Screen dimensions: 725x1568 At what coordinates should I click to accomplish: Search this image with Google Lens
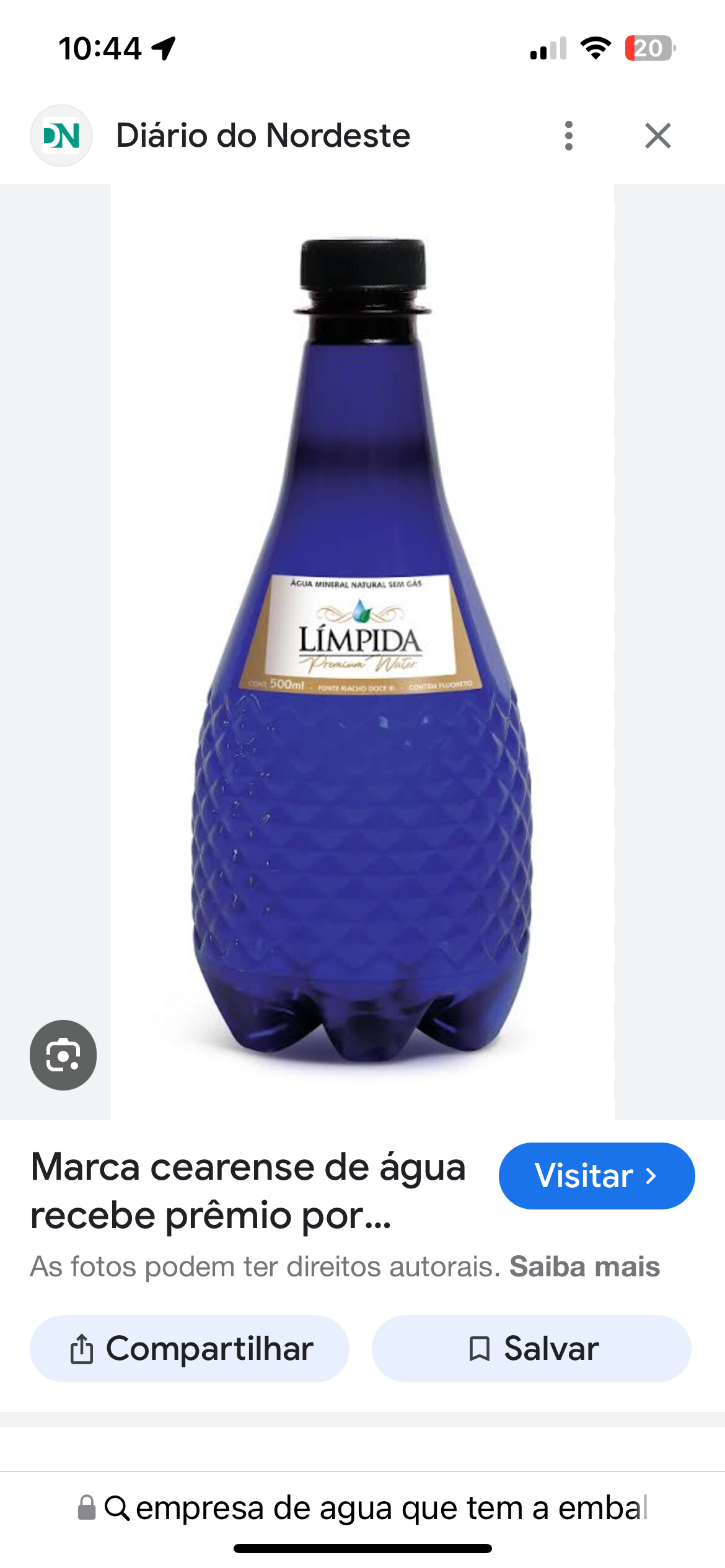[x=63, y=1055]
